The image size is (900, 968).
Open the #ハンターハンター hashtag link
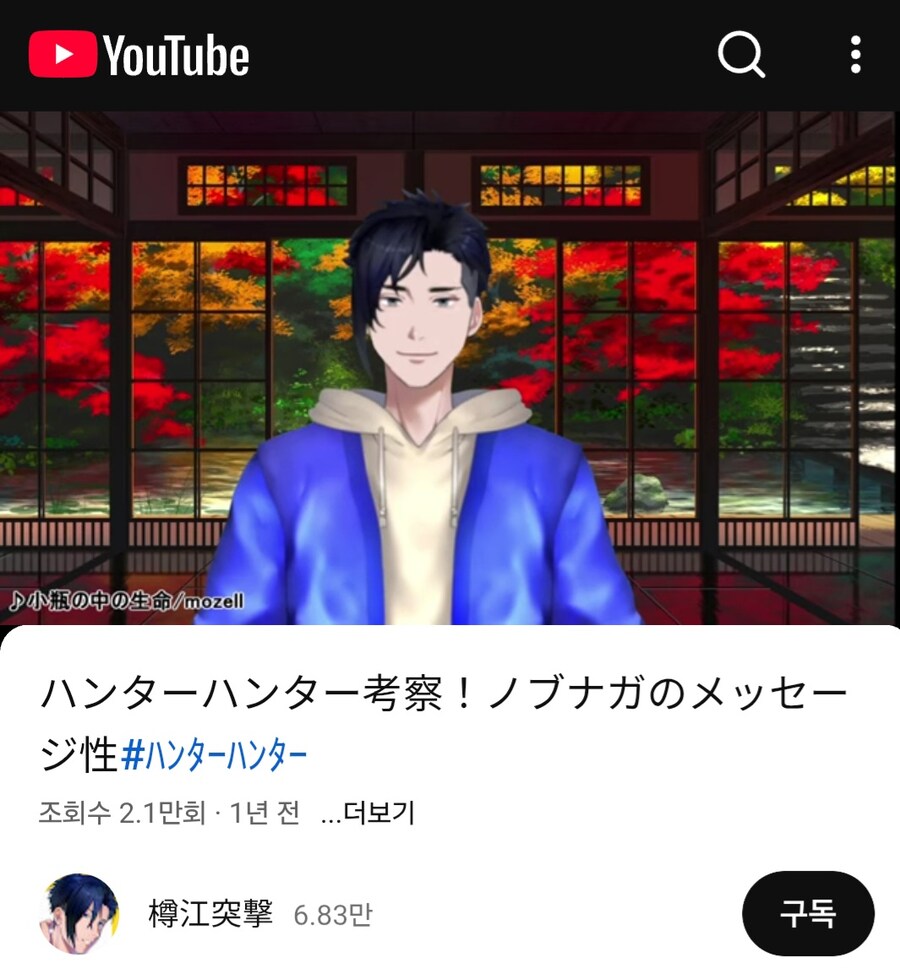pyautogui.click(x=213, y=756)
